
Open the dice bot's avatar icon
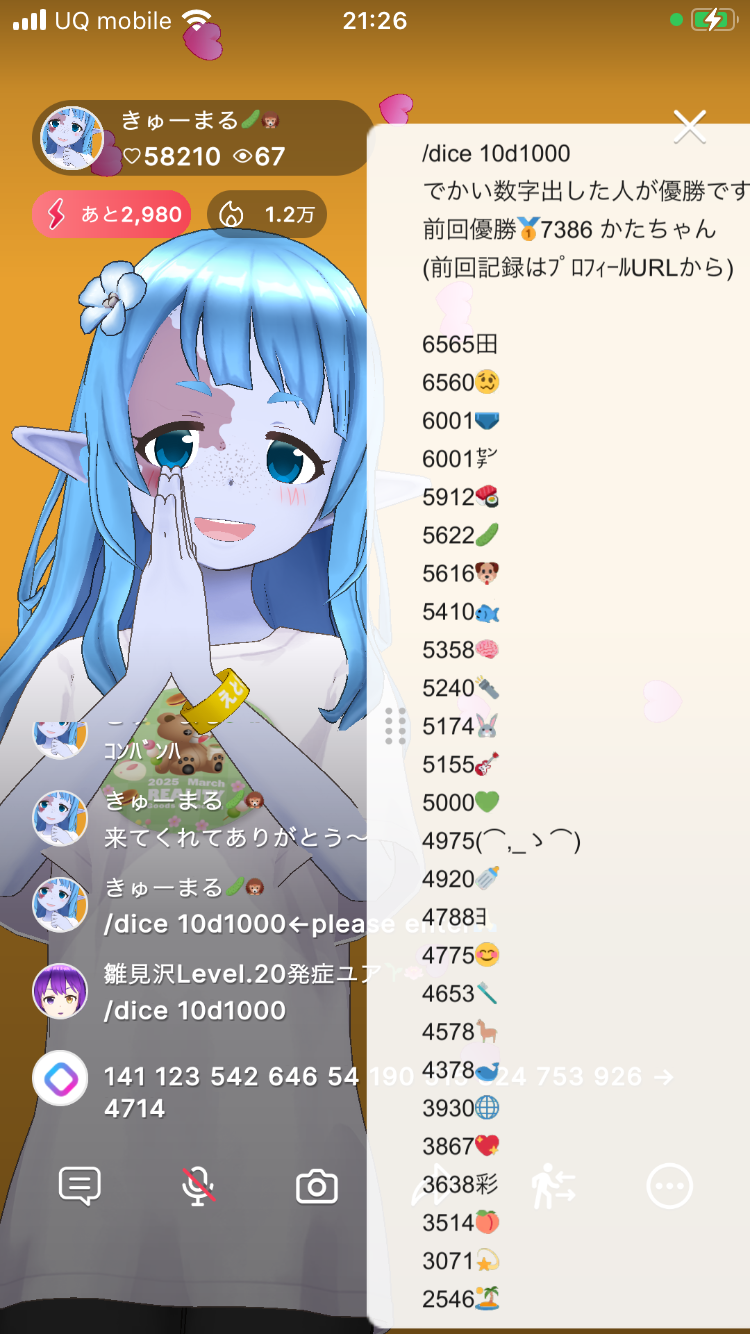click(60, 1078)
